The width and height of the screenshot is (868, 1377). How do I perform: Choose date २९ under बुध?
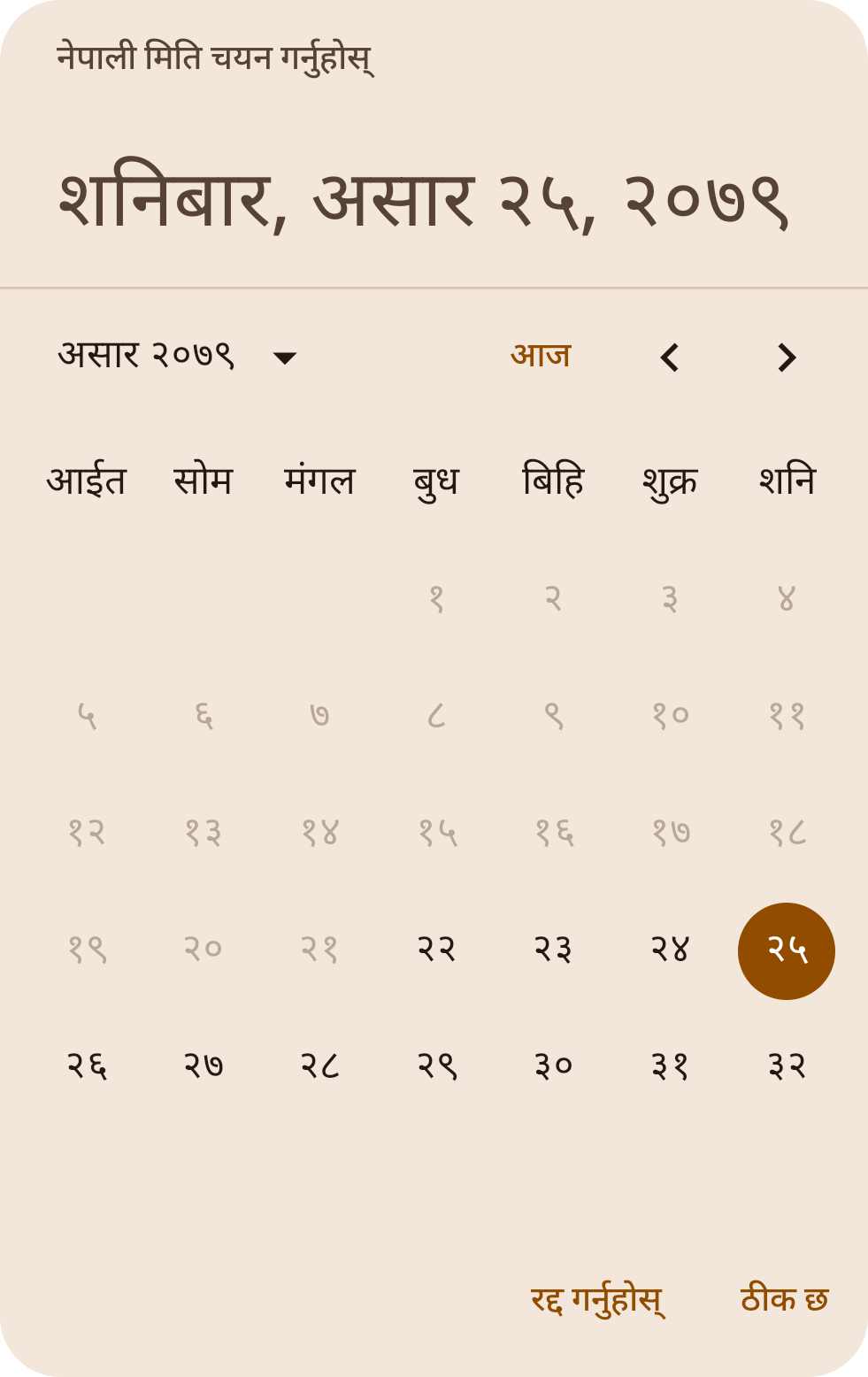(436, 1067)
